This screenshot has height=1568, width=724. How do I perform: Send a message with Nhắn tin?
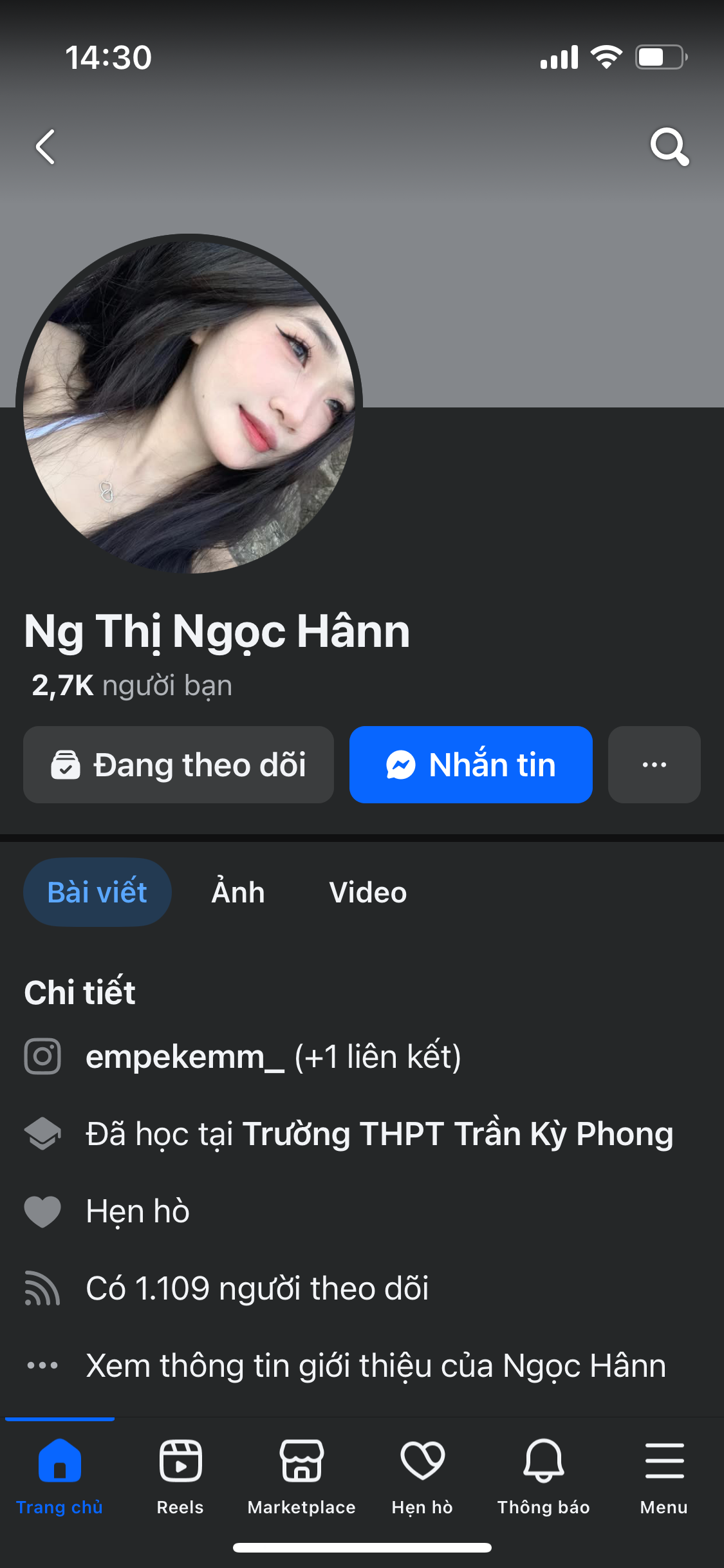click(470, 765)
